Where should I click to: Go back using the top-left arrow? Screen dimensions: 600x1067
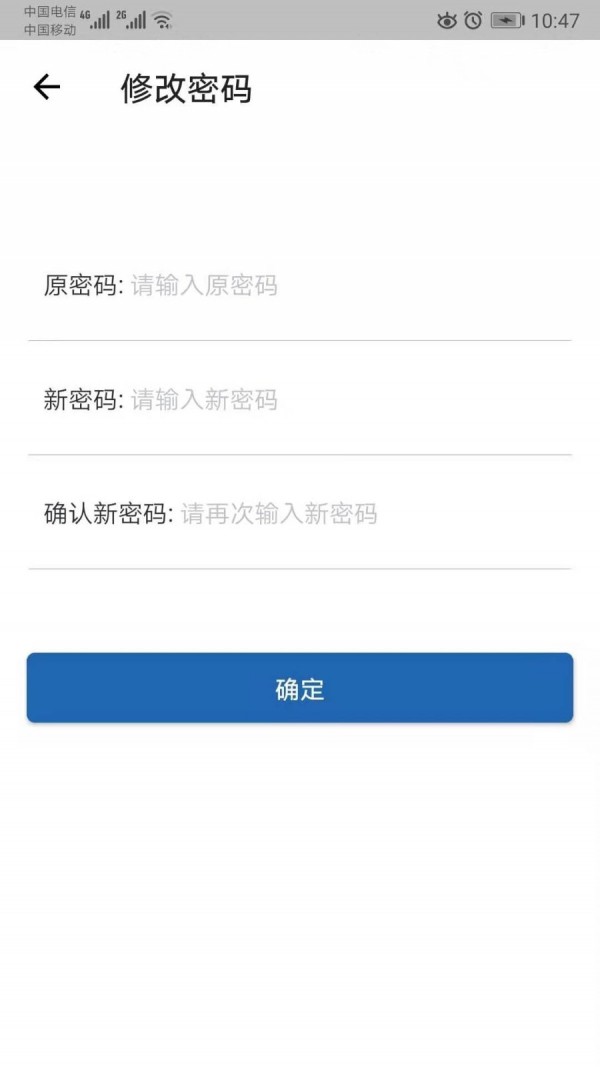47,87
